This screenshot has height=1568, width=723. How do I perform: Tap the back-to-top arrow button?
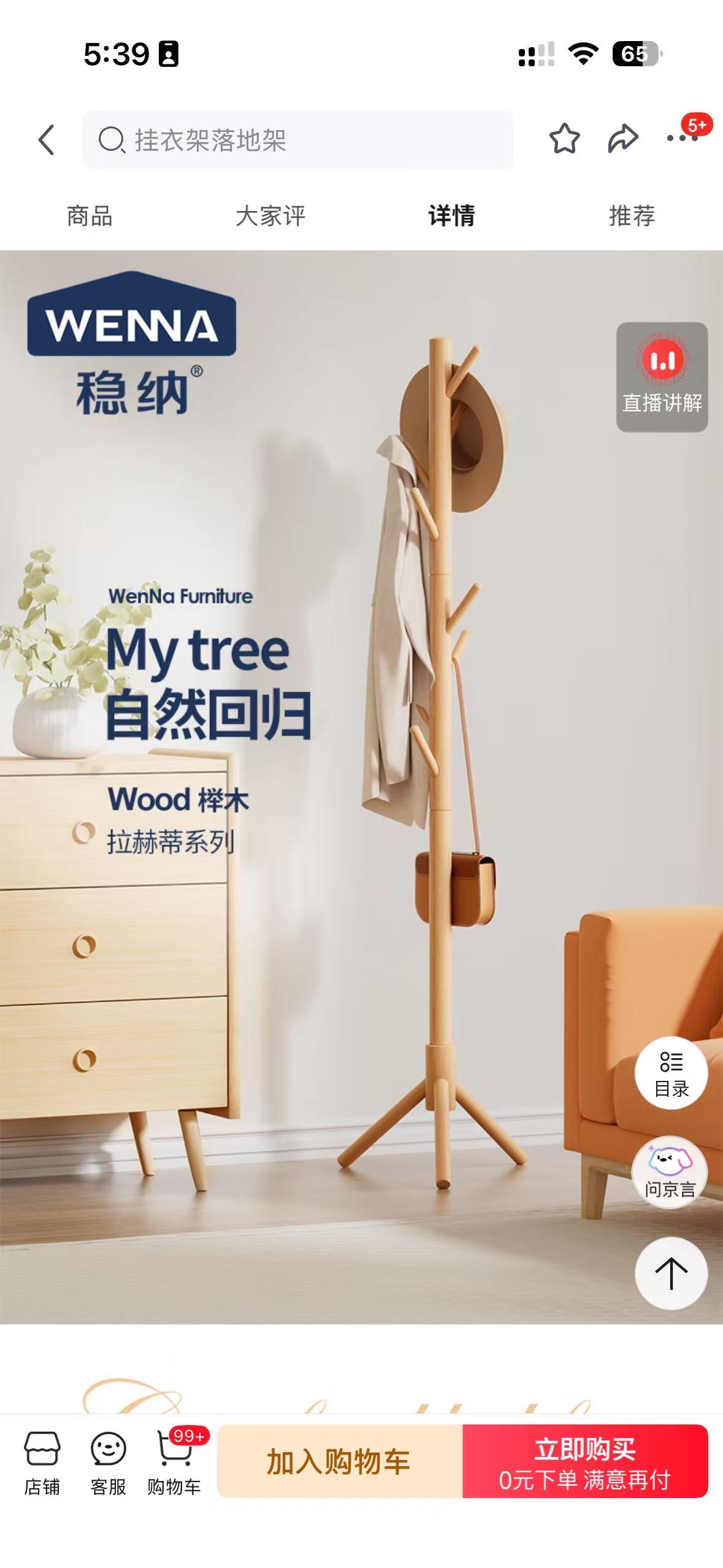[x=671, y=1274]
